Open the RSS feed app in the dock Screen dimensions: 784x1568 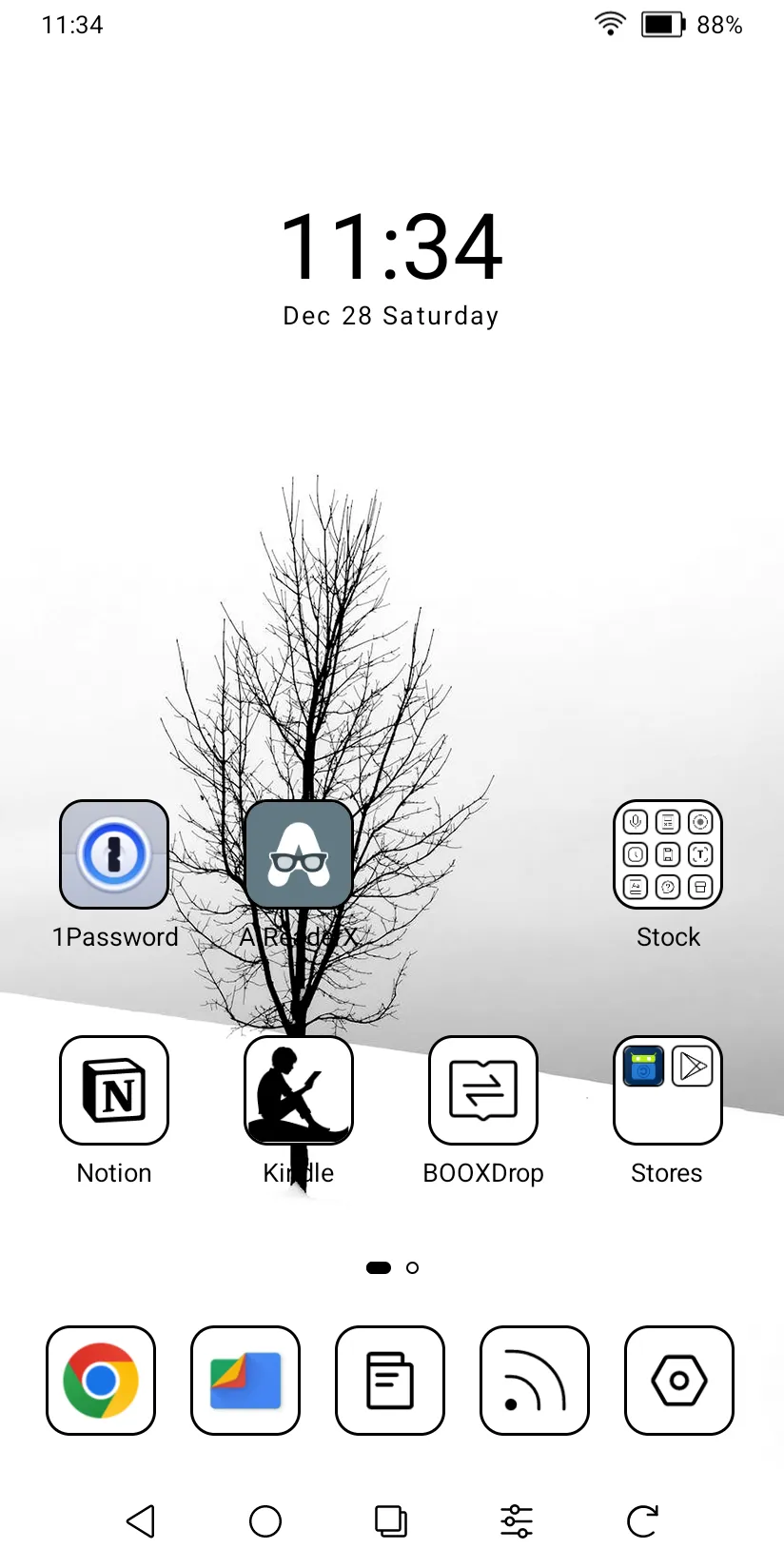535,1381
